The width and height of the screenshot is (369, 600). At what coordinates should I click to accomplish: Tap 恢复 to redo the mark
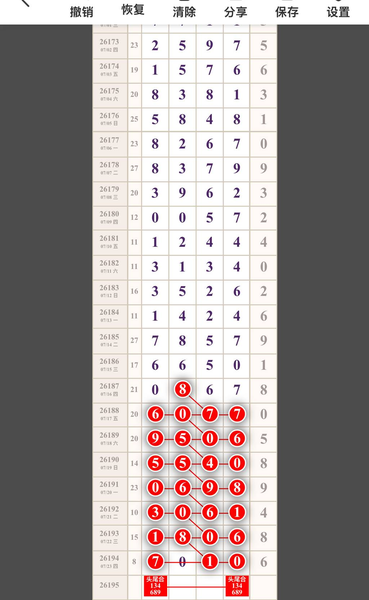133,10
